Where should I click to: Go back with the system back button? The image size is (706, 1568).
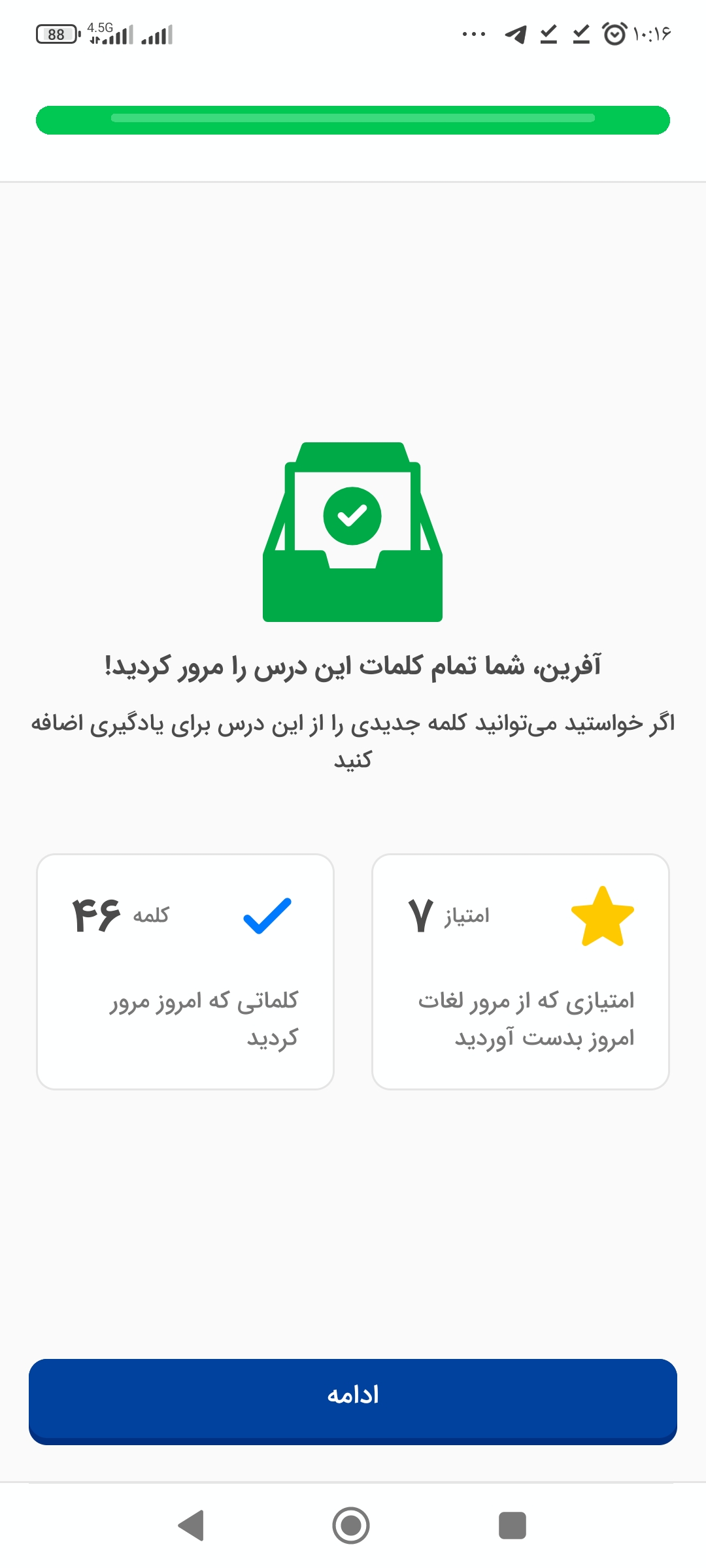[x=191, y=1526]
